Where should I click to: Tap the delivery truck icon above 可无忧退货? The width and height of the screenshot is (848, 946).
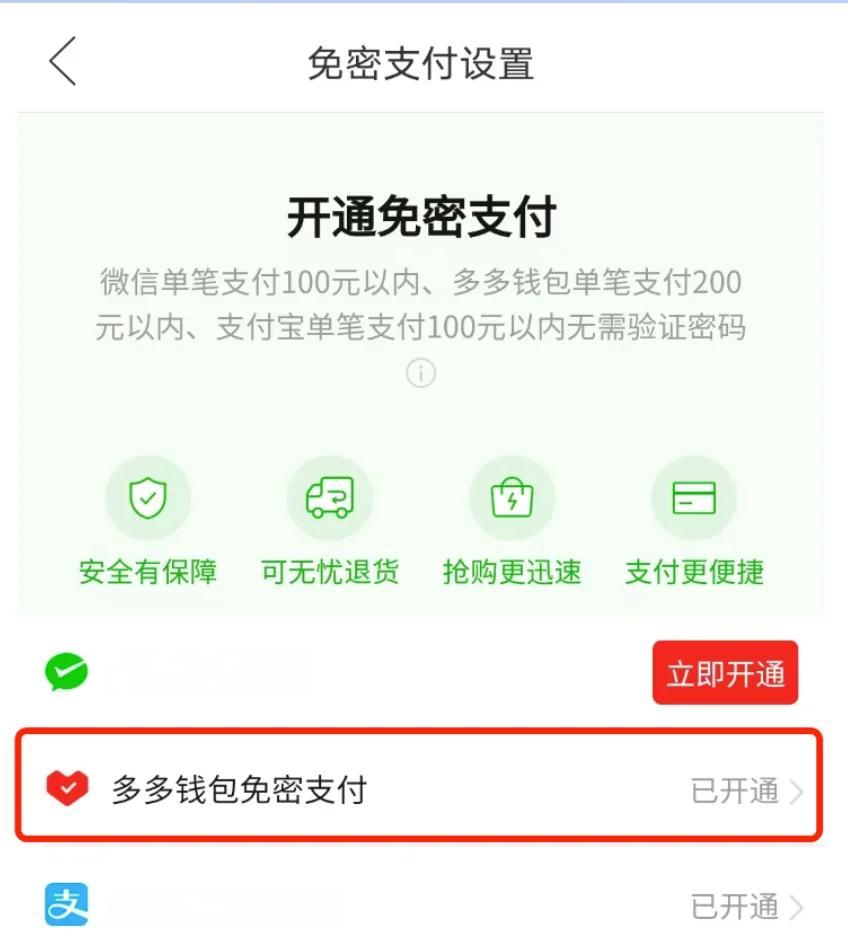coord(330,497)
